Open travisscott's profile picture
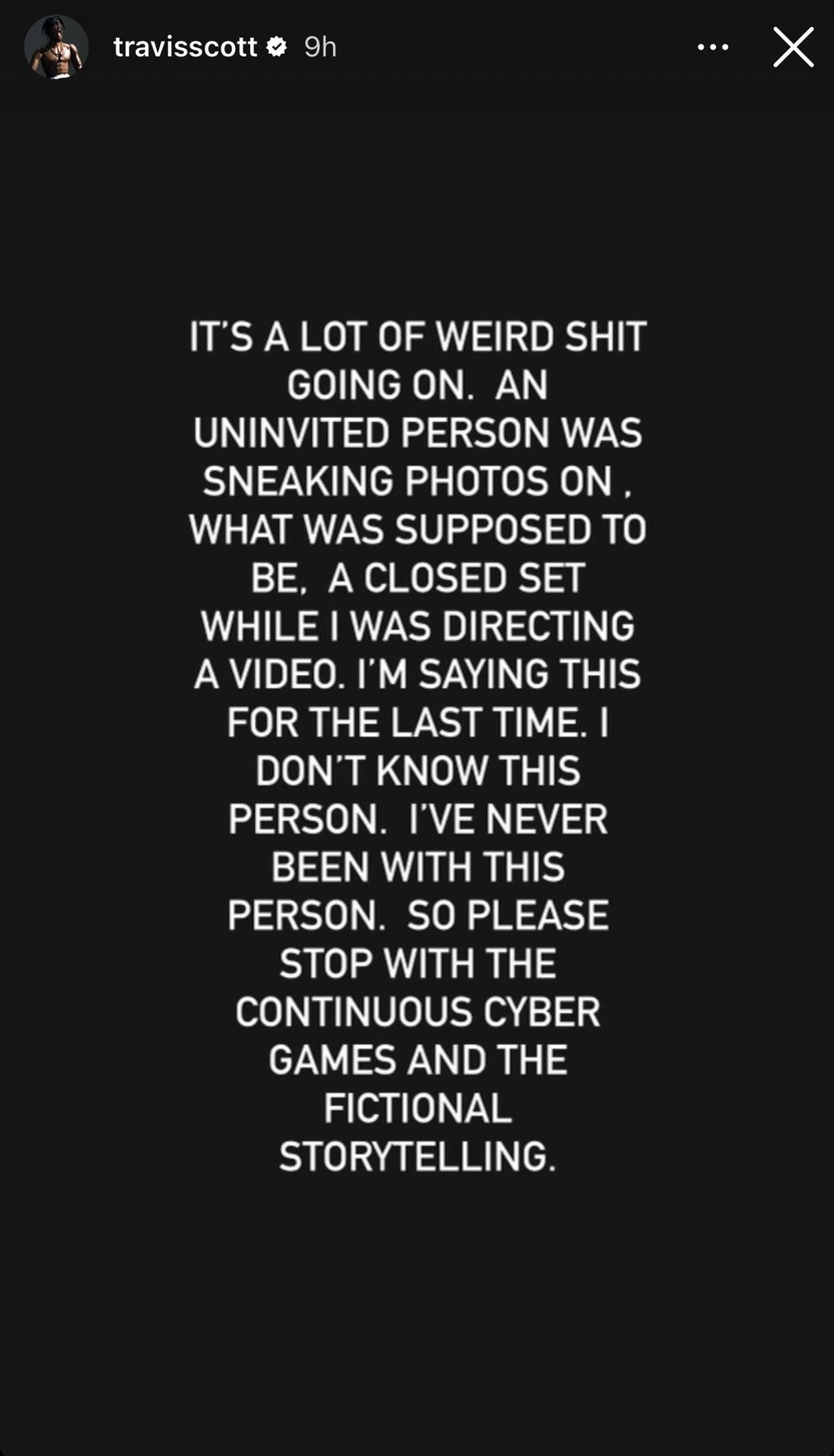This screenshot has height=1456, width=834. tap(56, 47)
